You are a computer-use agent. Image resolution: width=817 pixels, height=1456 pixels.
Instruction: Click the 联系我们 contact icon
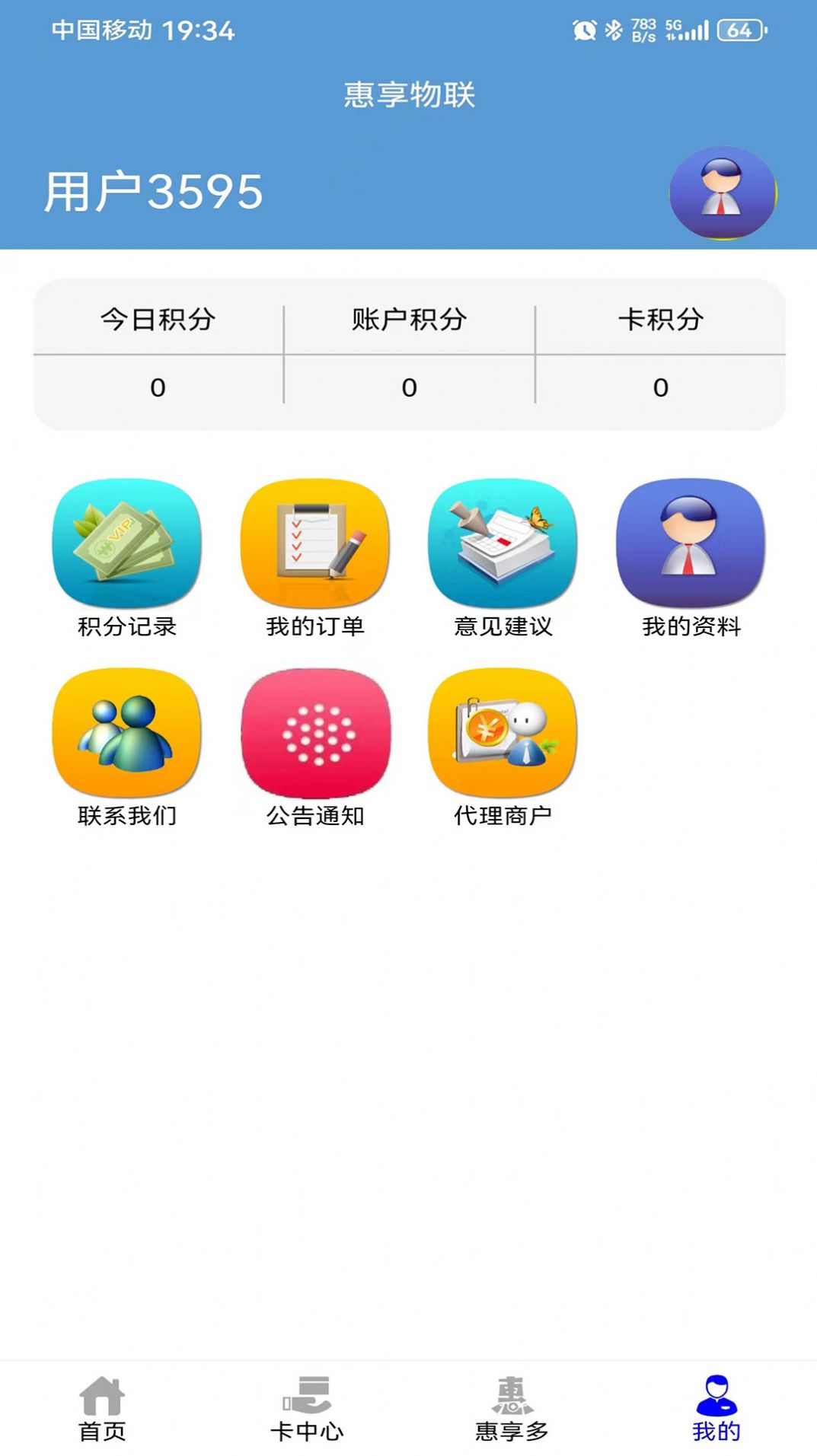(126, 732)
